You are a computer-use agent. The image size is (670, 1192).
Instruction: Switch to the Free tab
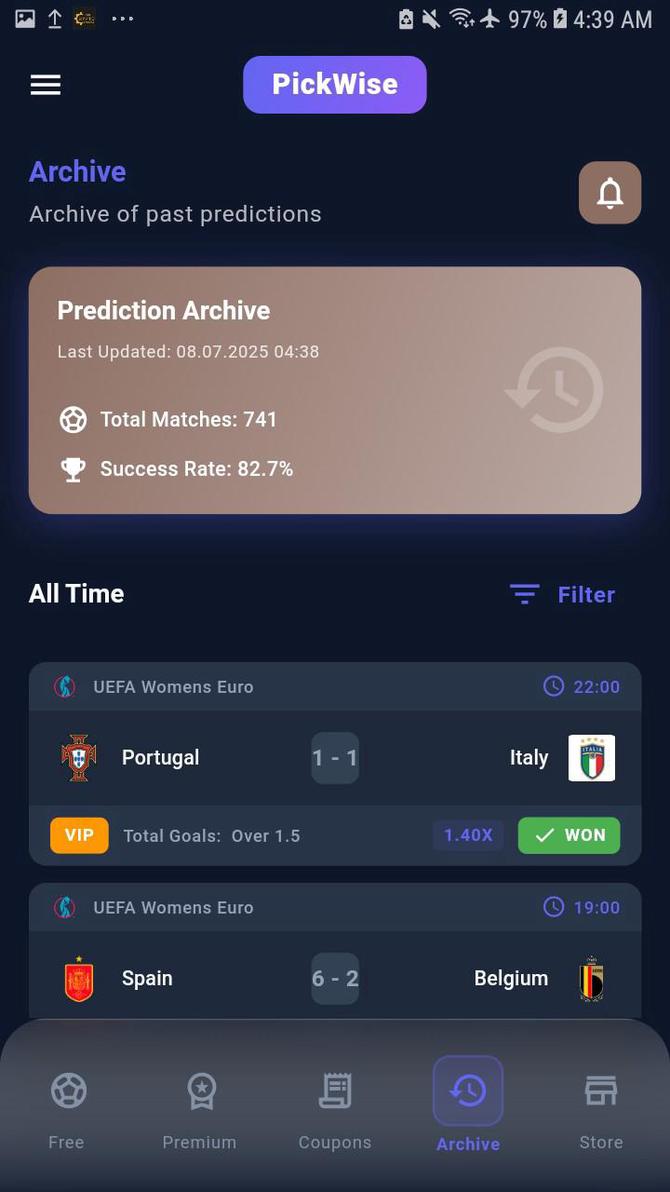pyautogui.click(x=67, y=1110)
